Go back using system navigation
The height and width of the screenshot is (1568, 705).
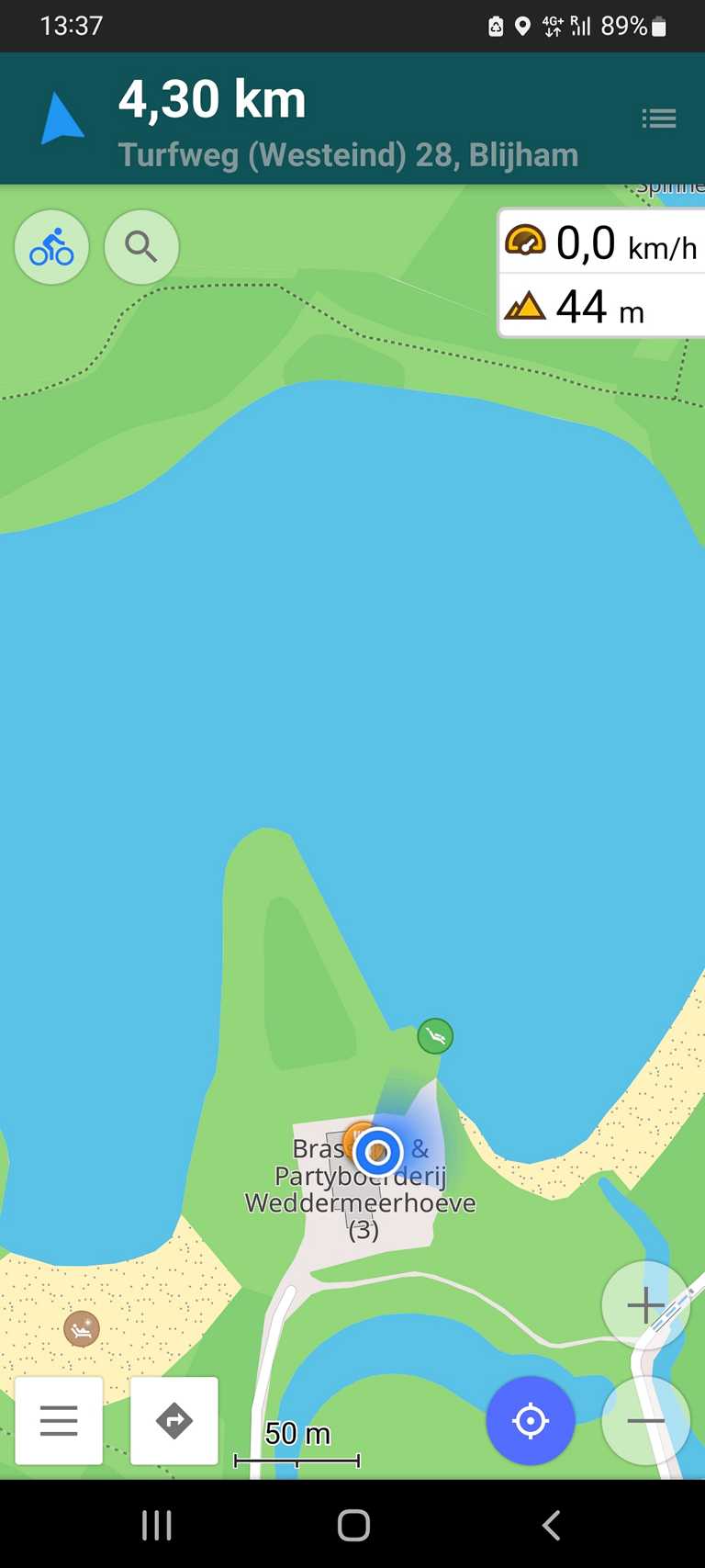tap(551, 1525)
